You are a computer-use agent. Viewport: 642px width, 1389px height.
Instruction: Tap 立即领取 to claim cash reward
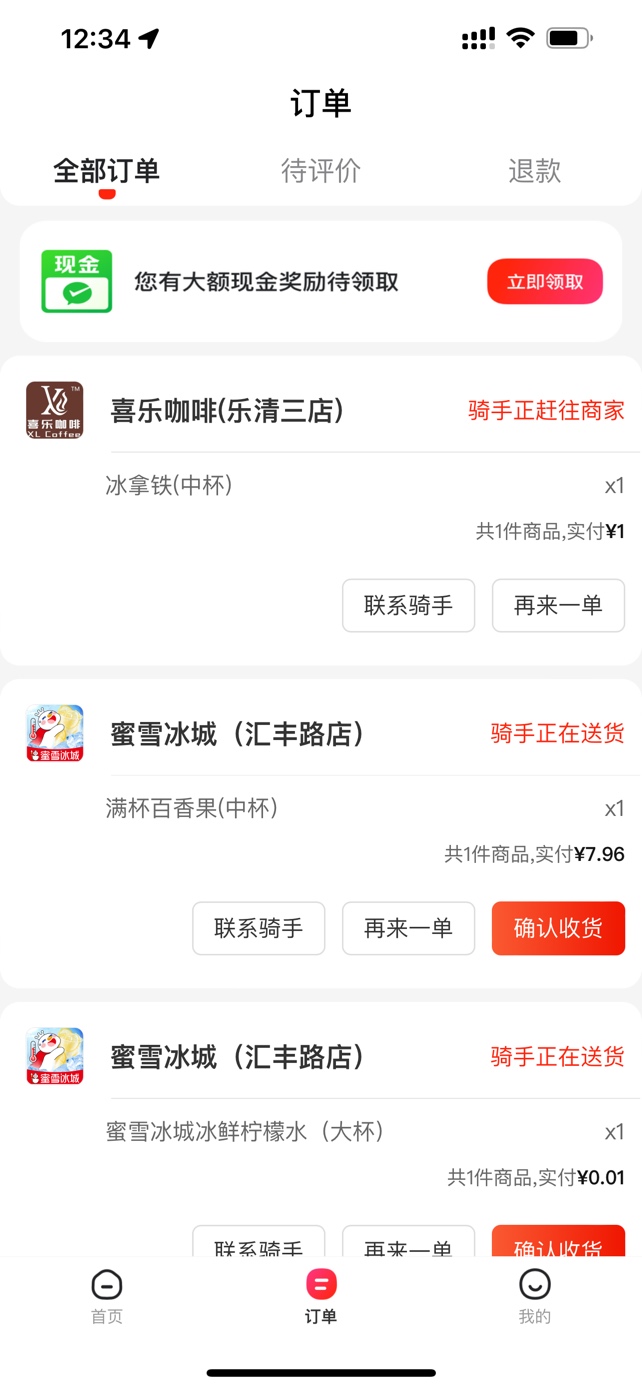[x=545, y=282]
